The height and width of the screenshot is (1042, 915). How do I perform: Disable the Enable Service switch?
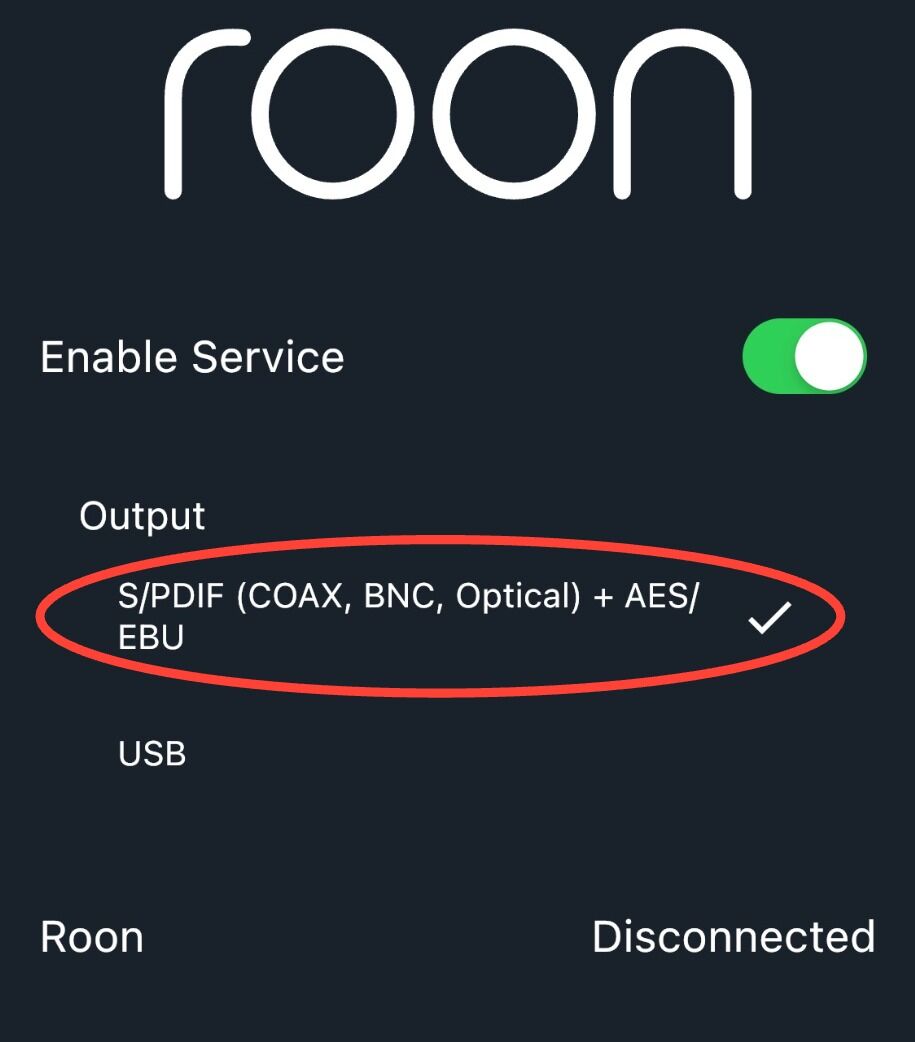coord(804,356)
